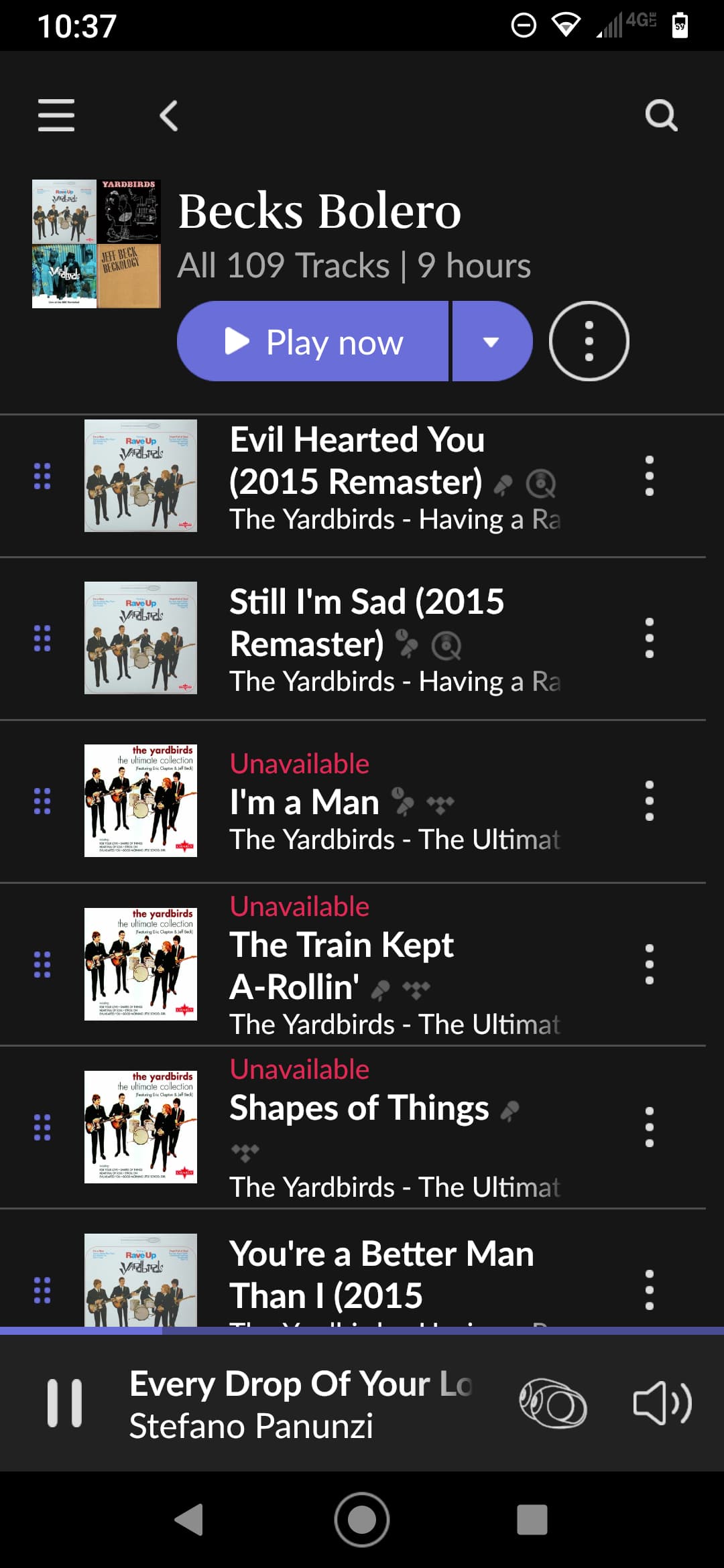Open options for I'm a Man

[649, 801]
